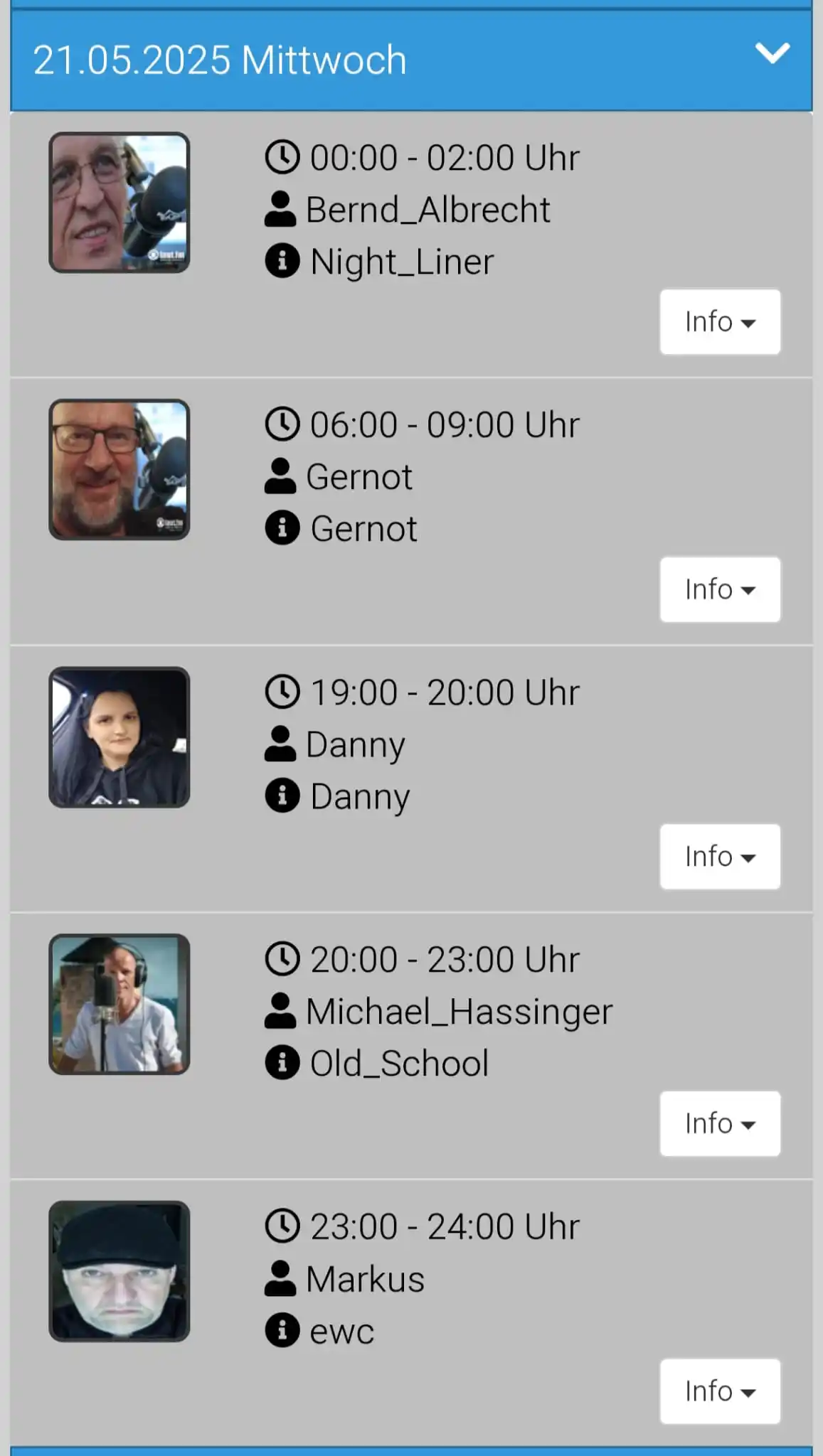Collapse the 21.05.2025 Mittwoch section
Image resolution: width=823 pixels, height=1456 pixels.
point(772,54)
